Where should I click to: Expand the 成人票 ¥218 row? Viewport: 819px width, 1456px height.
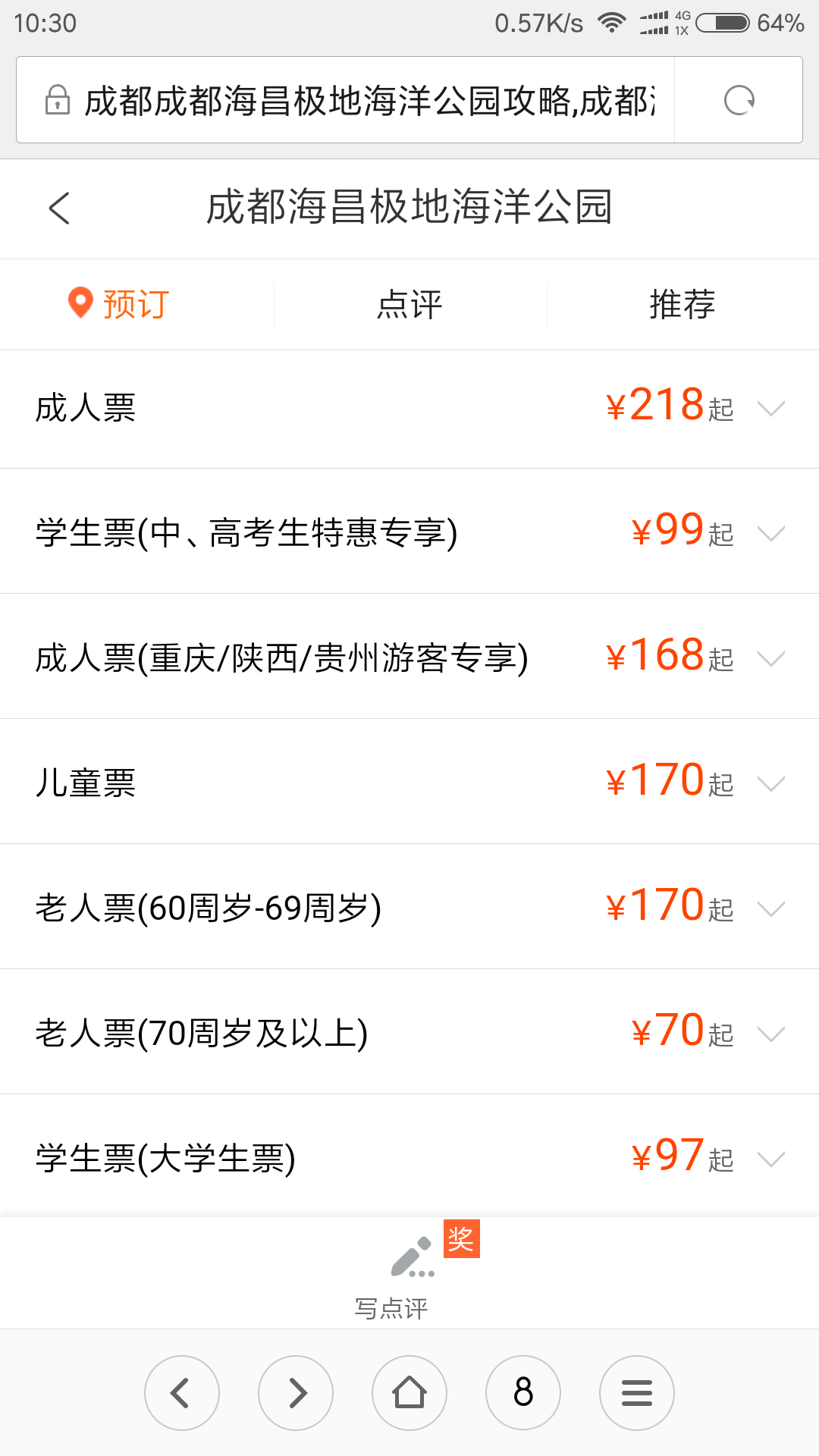(409, 409)
